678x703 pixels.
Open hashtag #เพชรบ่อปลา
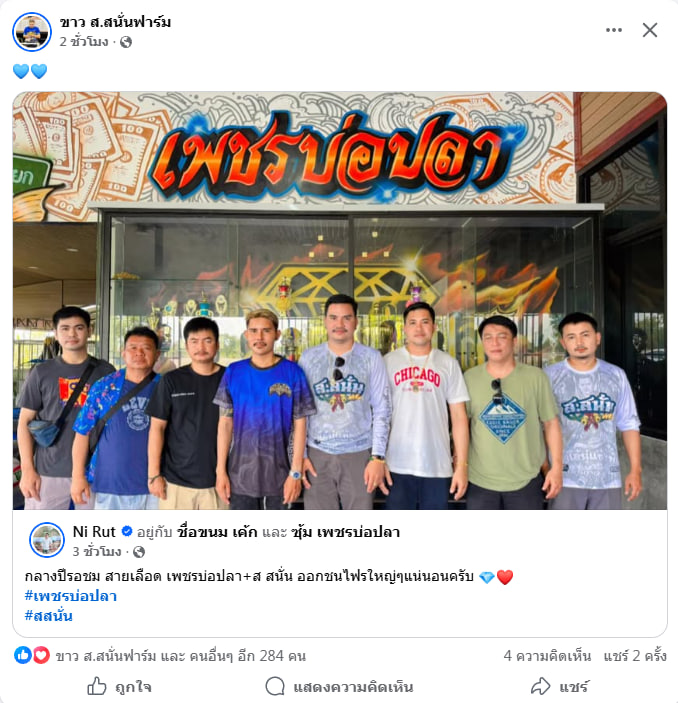point(71,596)
